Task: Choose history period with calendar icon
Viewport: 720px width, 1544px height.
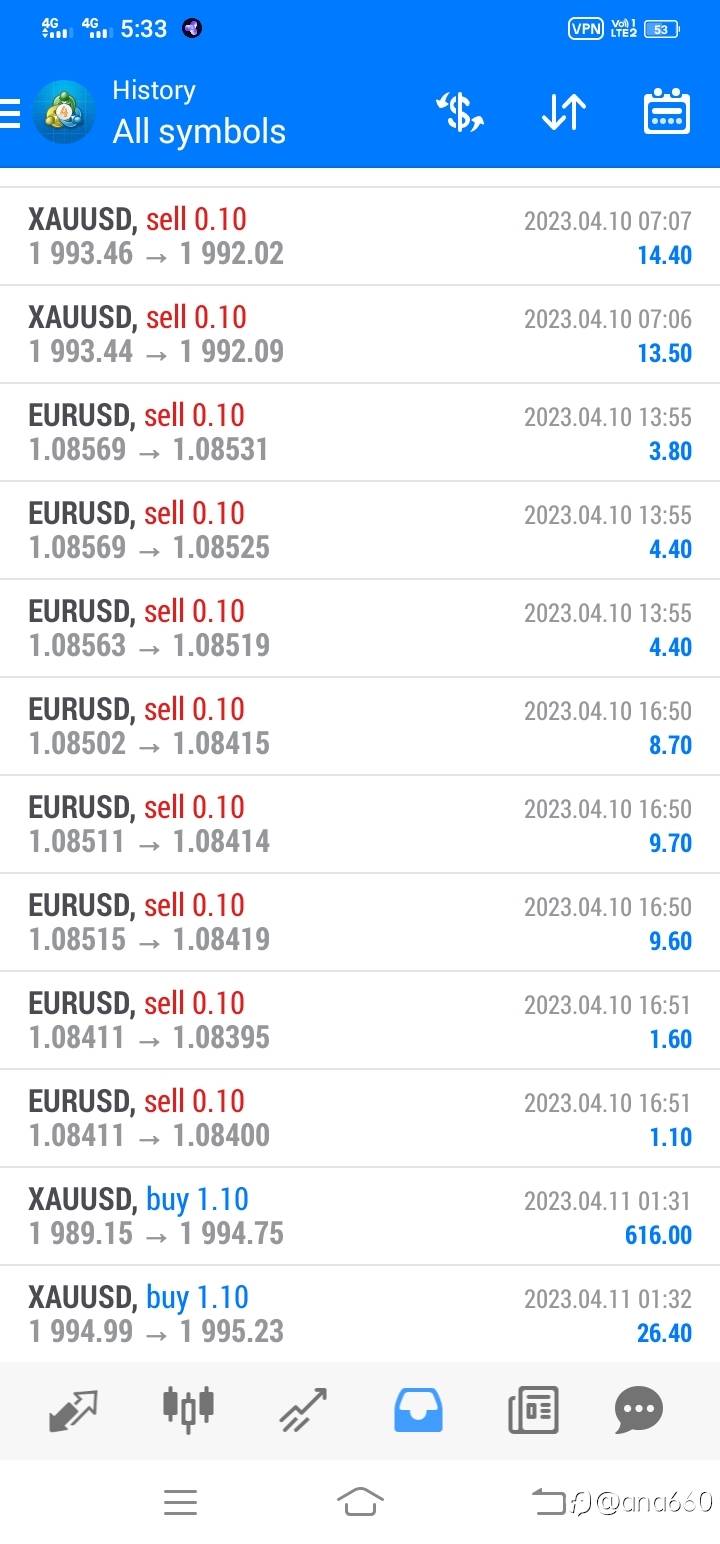Action: [x=666, y=111]
